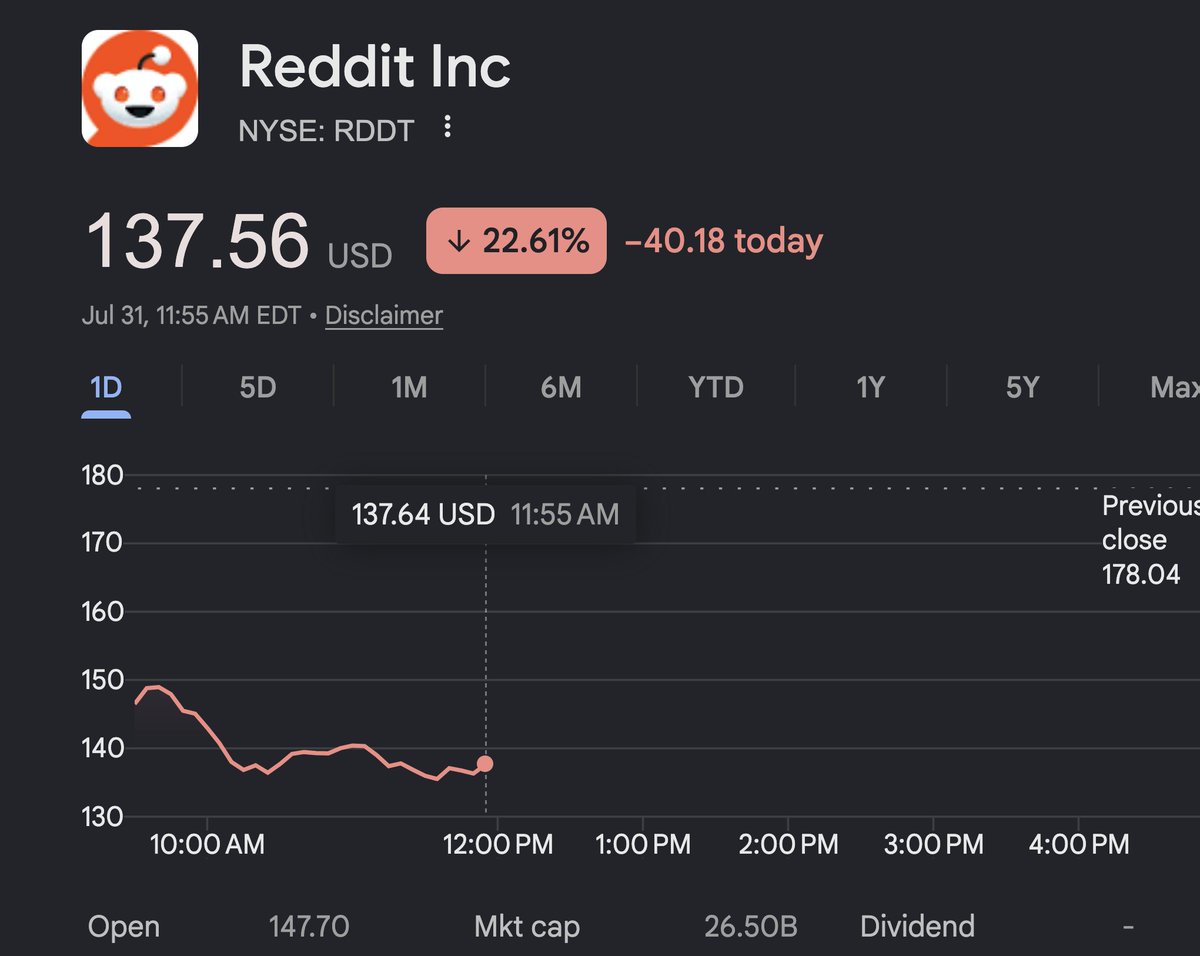1200x956 pixels.
Task: Show the 6M chart range
Action: coord(561,387)
